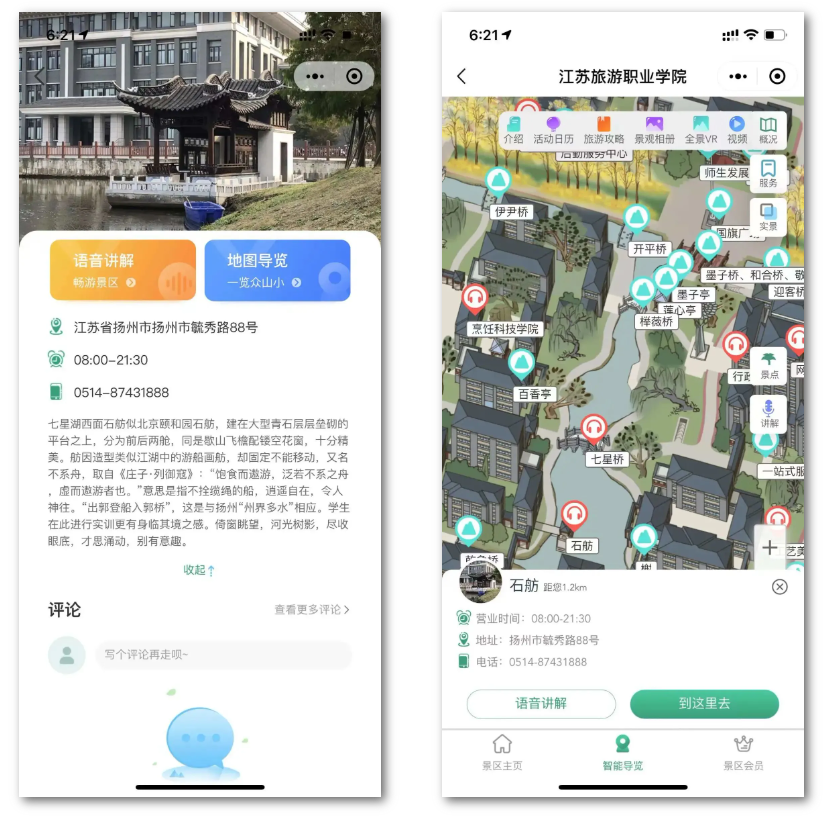Open the 旅游攻略 toolbar item
The image size is (831, 826).
pyautogui.click(x=603, y=130)
